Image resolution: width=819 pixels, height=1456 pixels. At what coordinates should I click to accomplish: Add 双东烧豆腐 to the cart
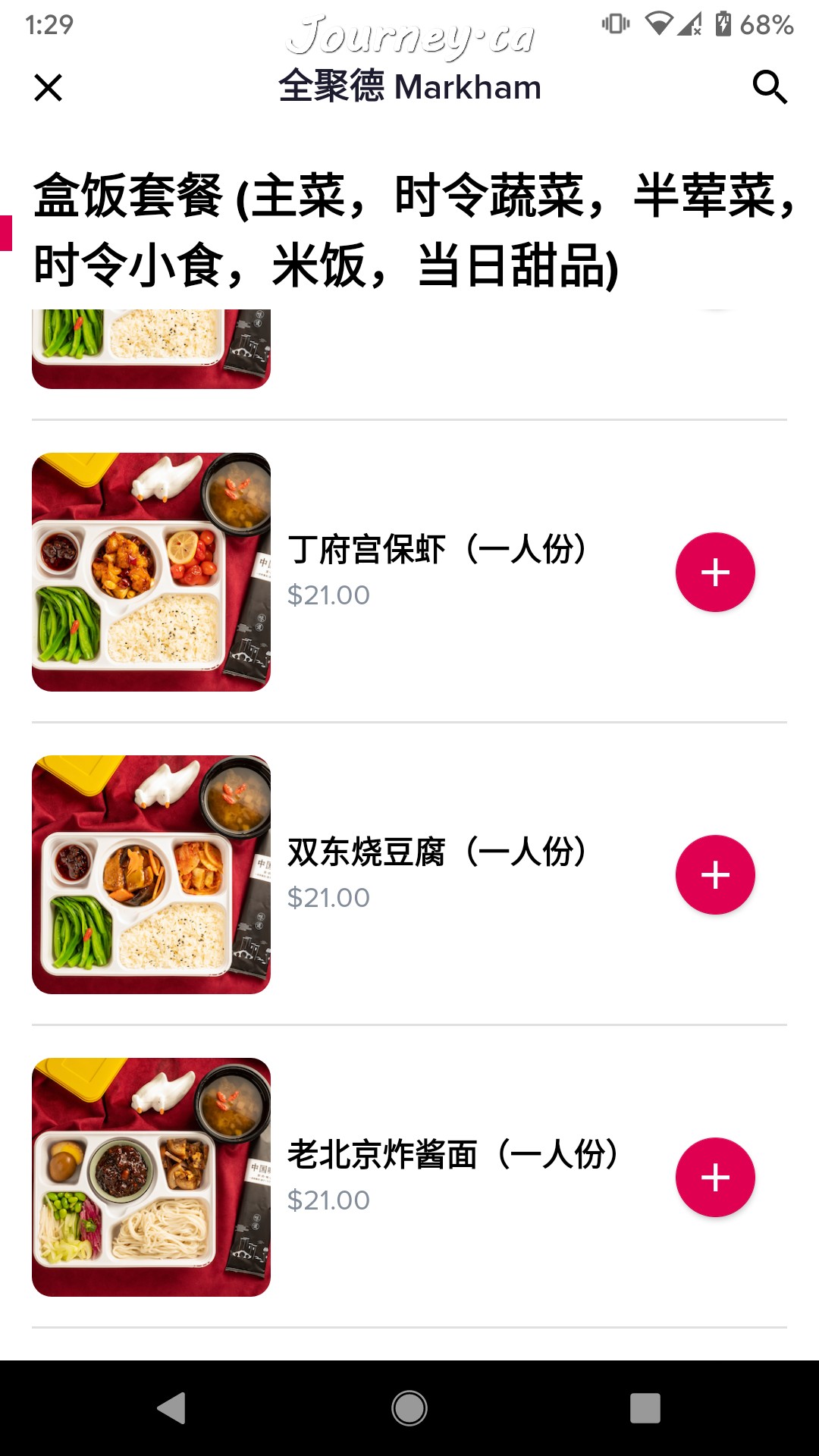coord(715,875)
